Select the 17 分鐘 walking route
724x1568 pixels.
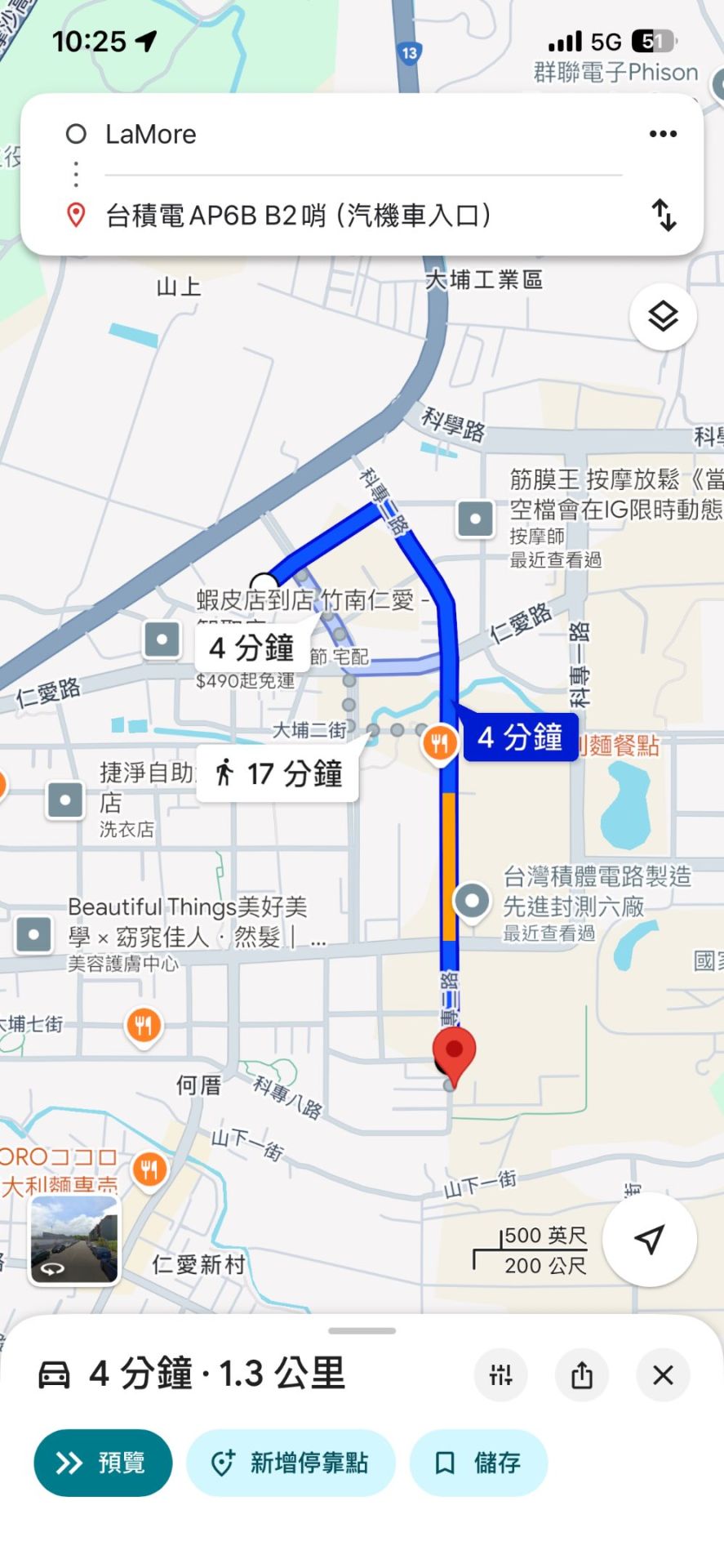coord(278,773)
